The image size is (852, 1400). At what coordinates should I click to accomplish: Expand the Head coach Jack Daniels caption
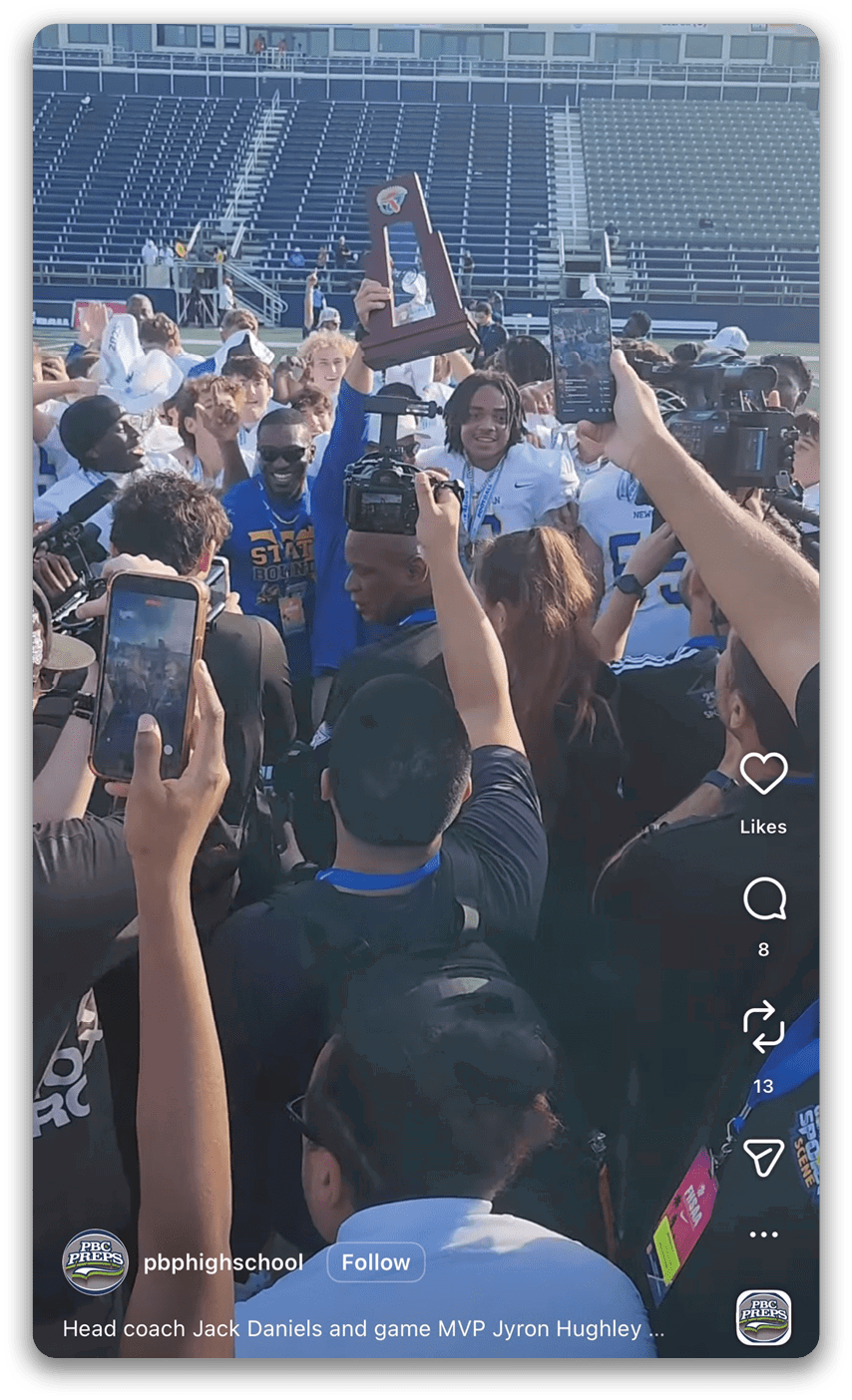click(x=364, y=1329)
